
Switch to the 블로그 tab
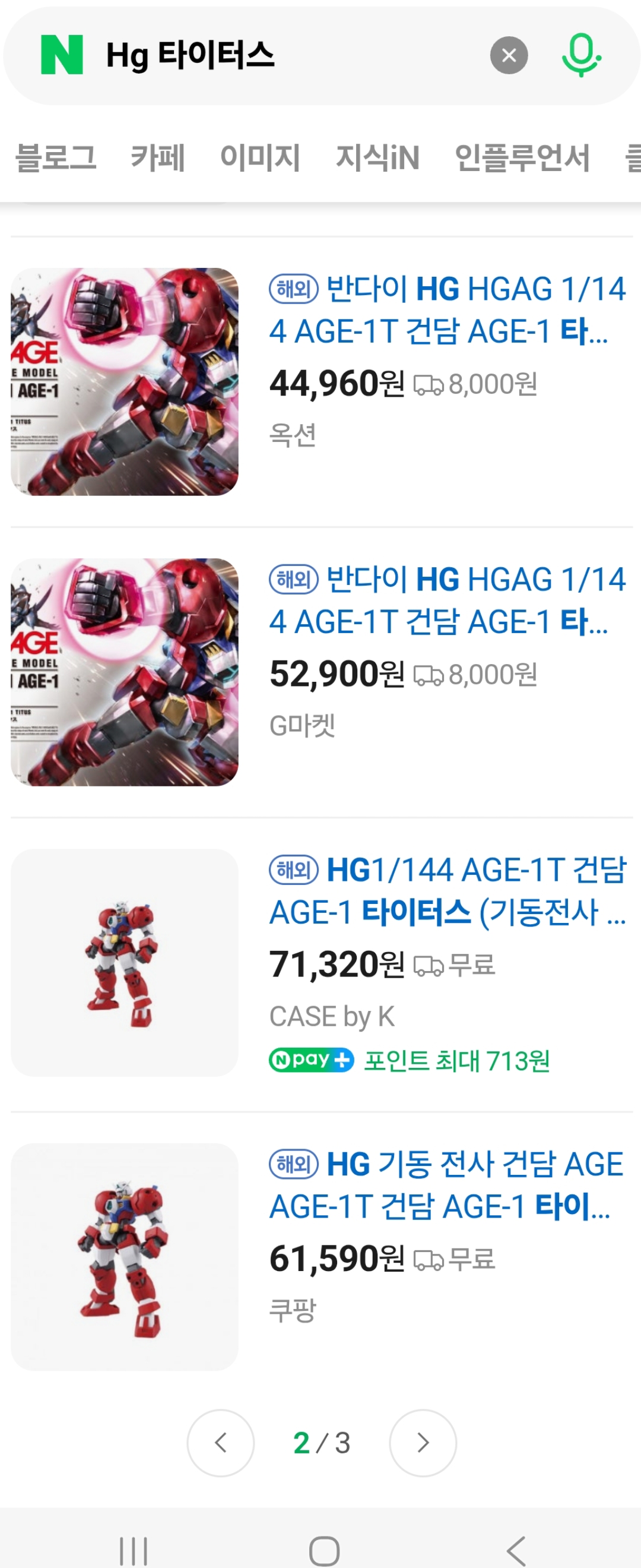click(x=55, y=157)
